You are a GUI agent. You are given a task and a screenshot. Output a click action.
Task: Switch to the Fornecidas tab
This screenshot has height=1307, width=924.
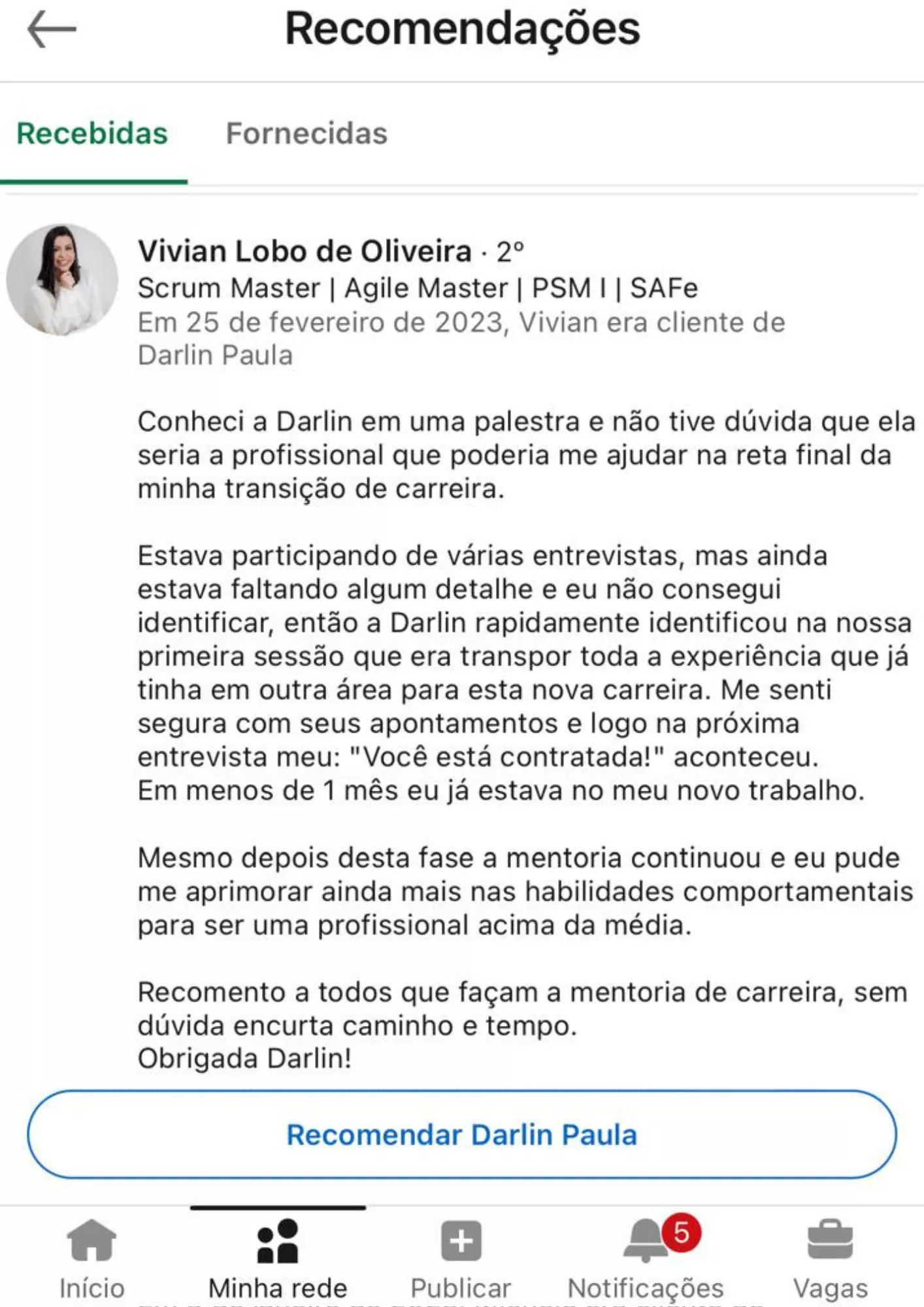click(x=306, y=134)
